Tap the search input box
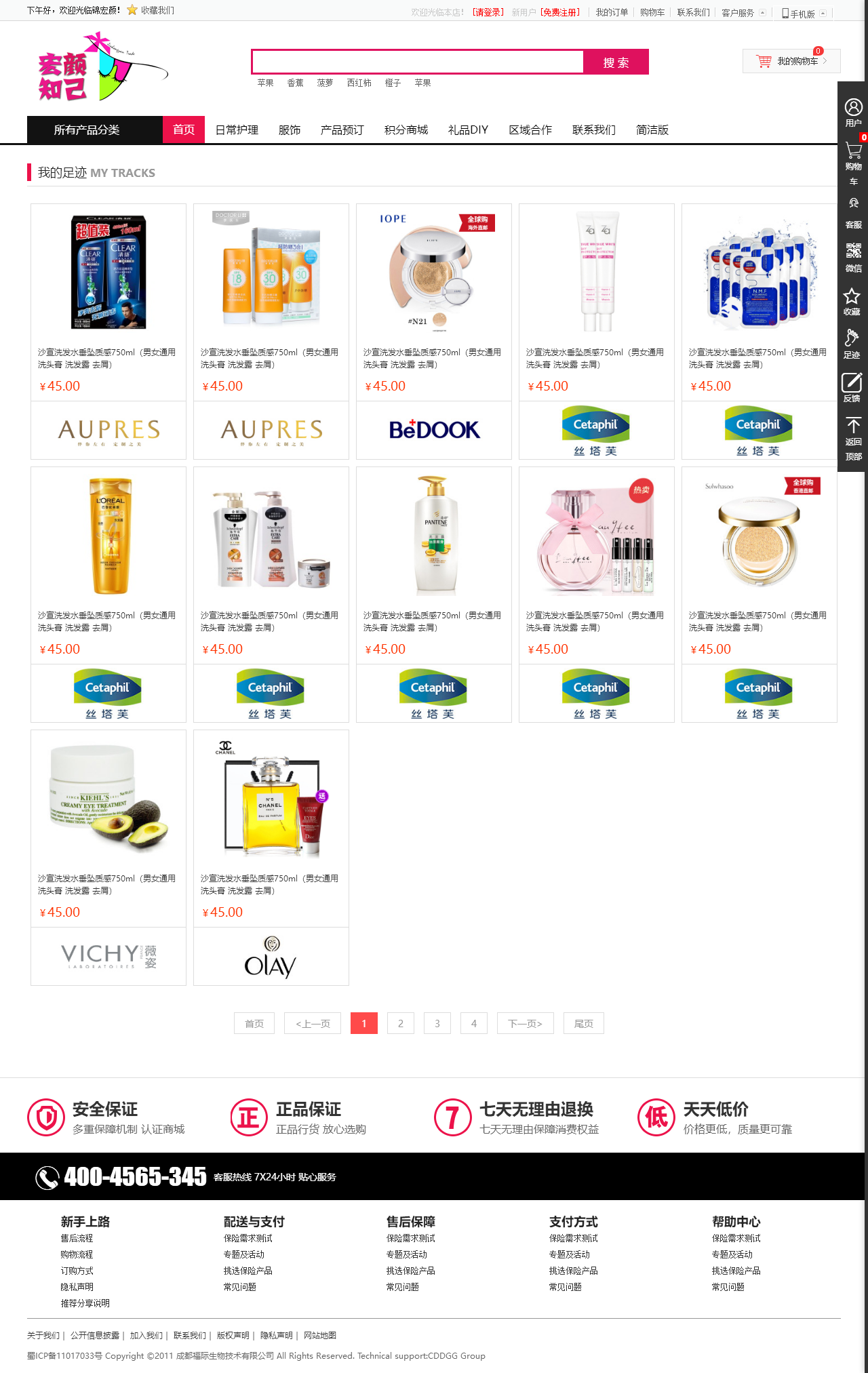This screenshot has height=1373, width=868. 417,62
